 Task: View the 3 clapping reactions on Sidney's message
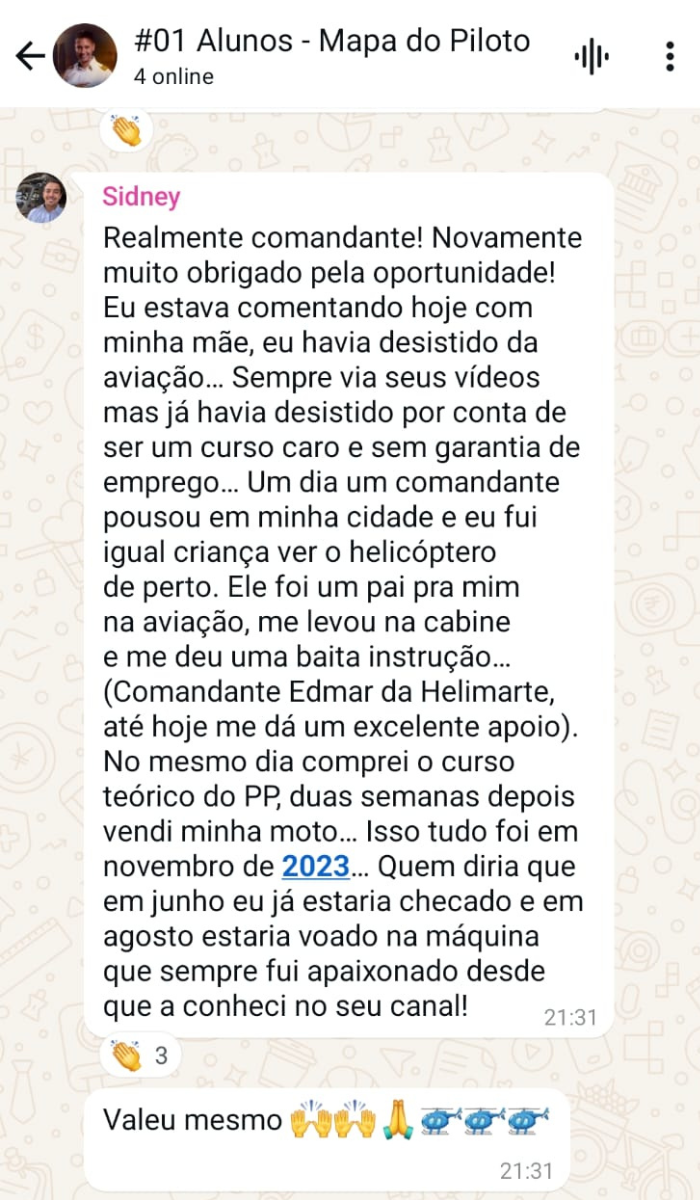[x=140, y=1056]
